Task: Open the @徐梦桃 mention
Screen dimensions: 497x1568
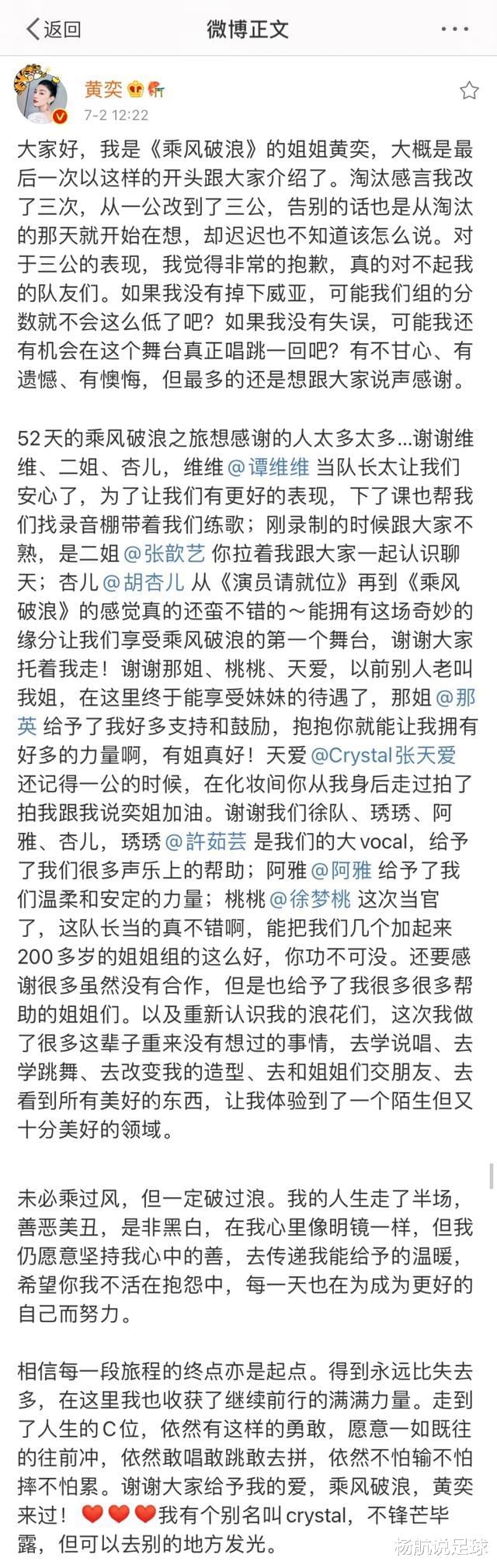Action: (x=311, y=899)
